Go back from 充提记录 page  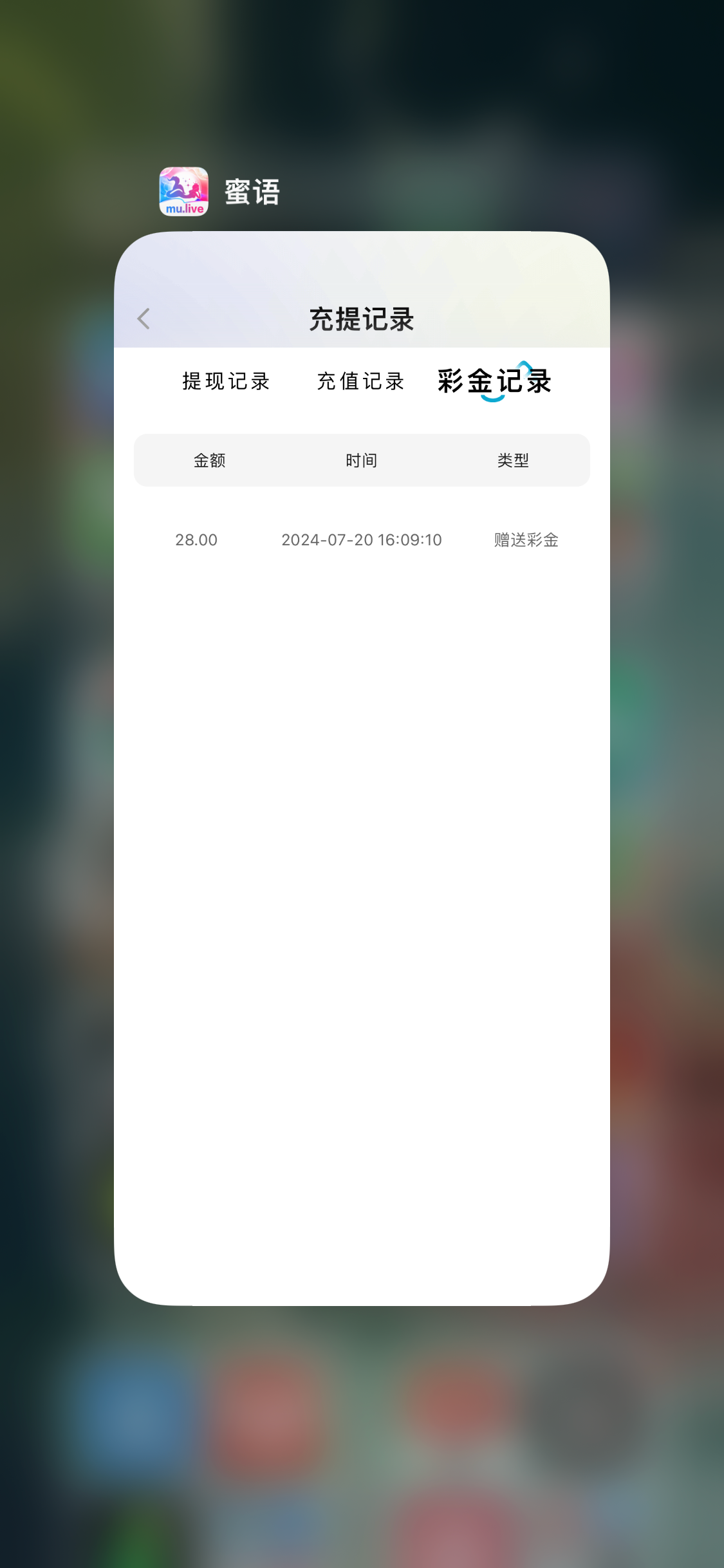point(144,319)
